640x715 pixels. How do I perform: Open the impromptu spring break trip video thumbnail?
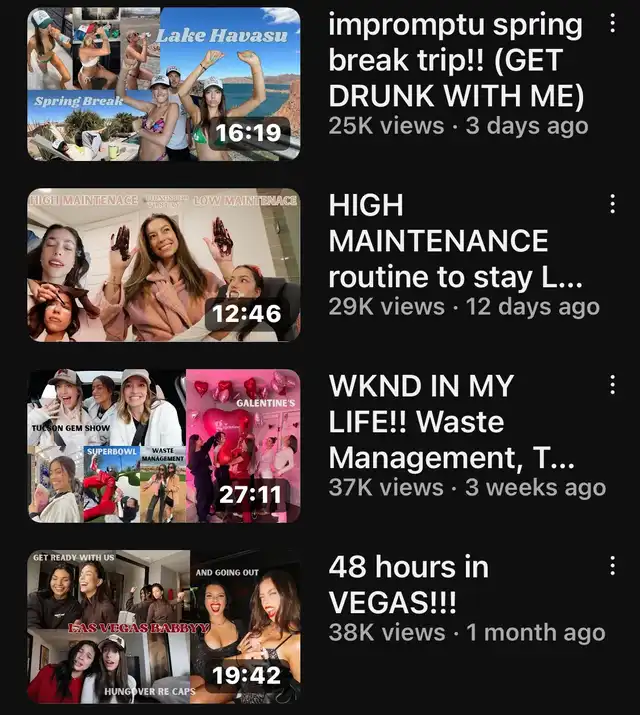tap(163, 84)
